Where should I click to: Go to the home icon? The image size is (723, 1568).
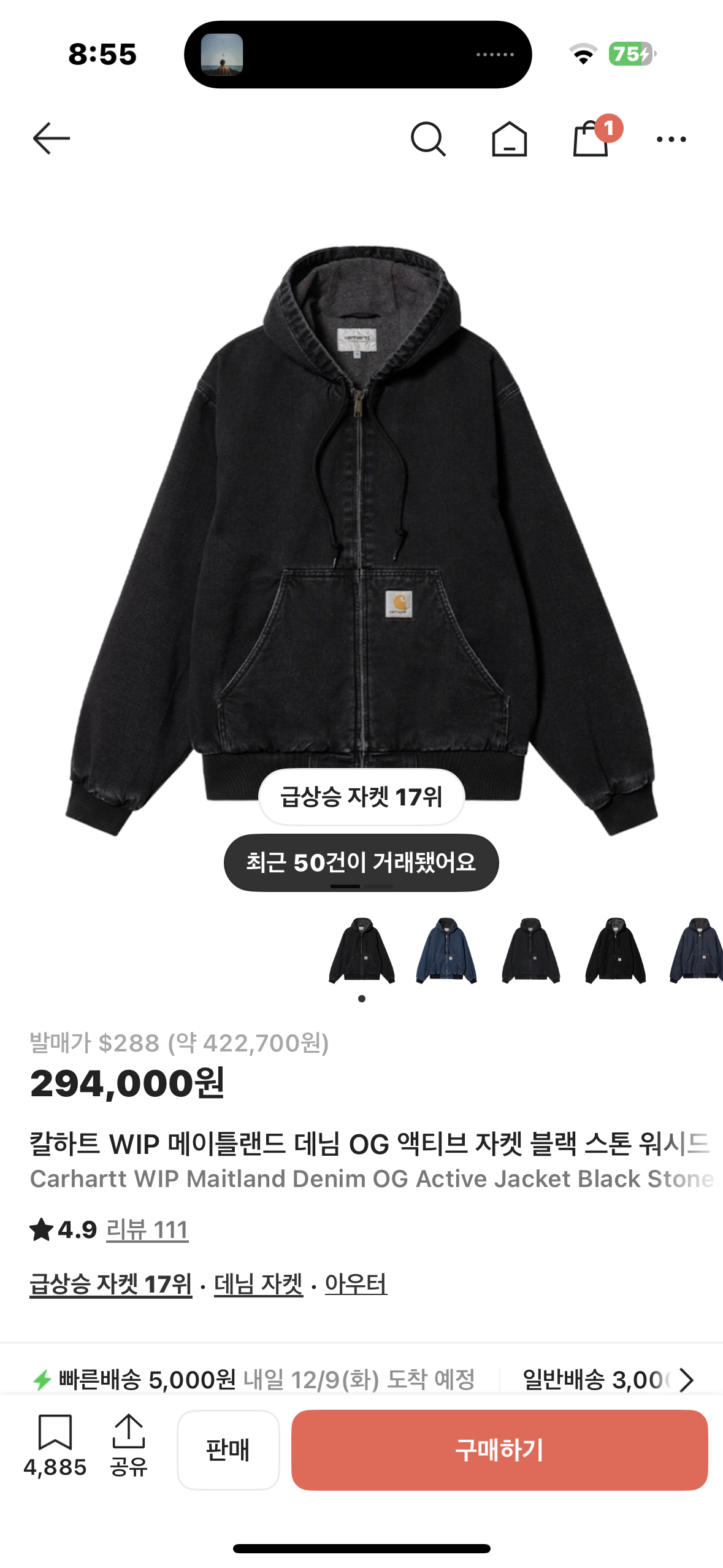[509, 139]
